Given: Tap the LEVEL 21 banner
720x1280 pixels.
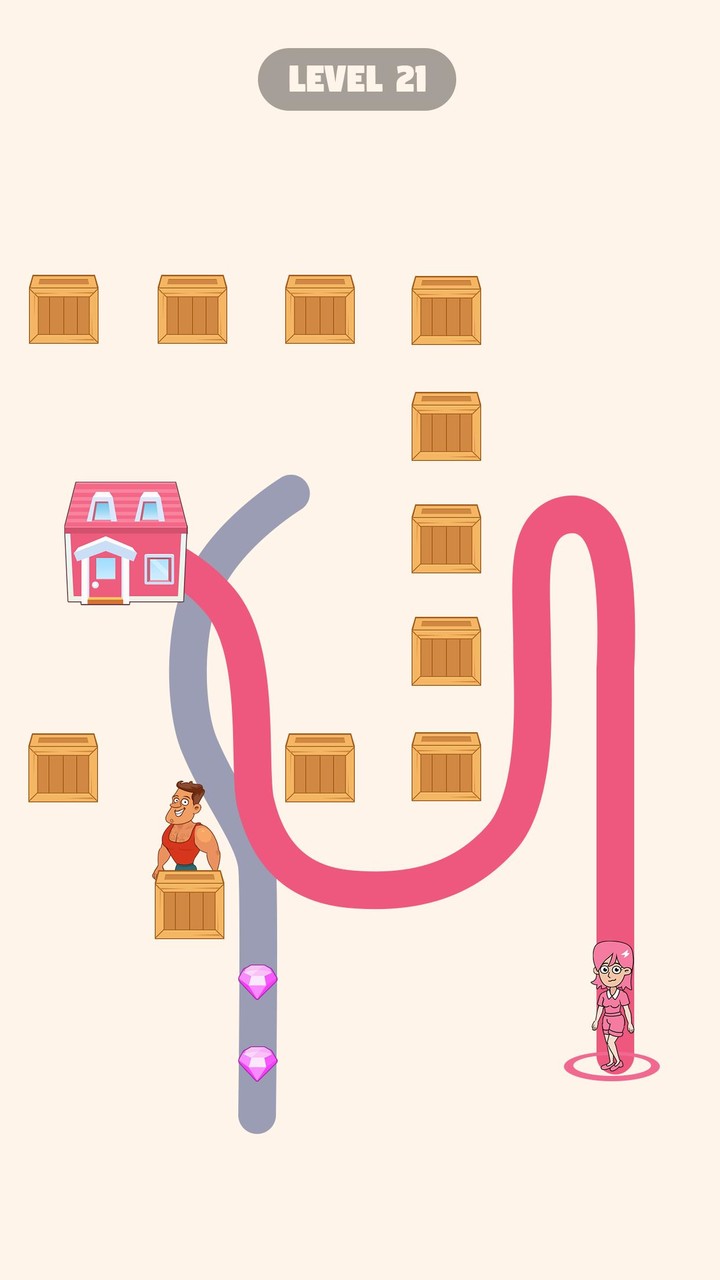Looking at the screenshot, I should click(358, 75).
